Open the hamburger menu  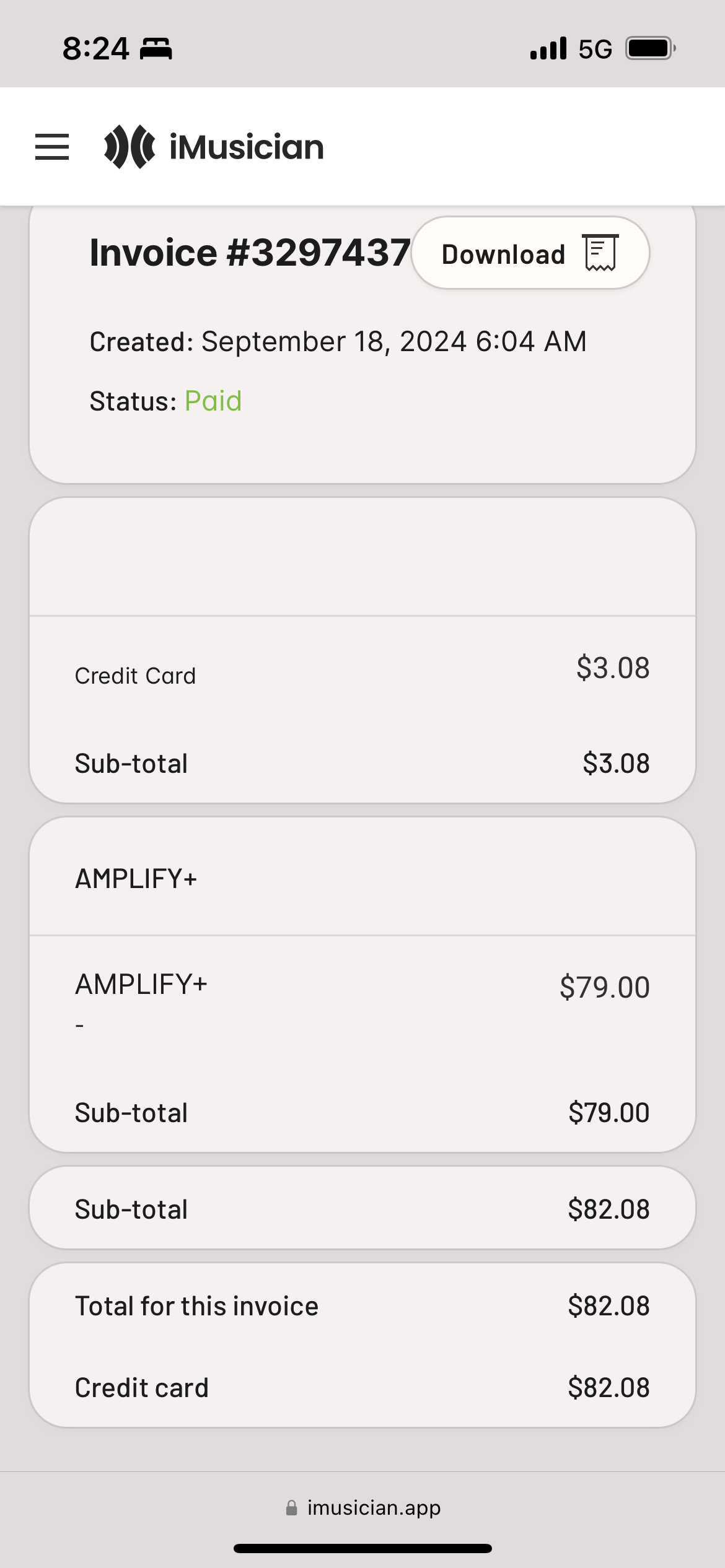click(52, 147)
